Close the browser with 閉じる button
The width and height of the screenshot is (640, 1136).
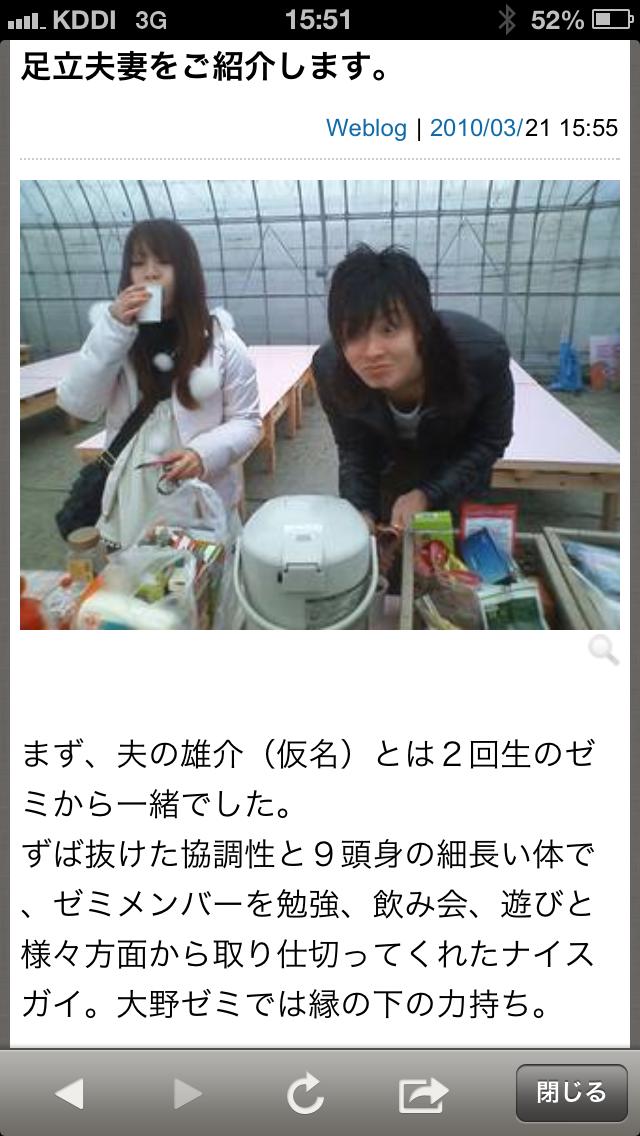[570, 1093]
